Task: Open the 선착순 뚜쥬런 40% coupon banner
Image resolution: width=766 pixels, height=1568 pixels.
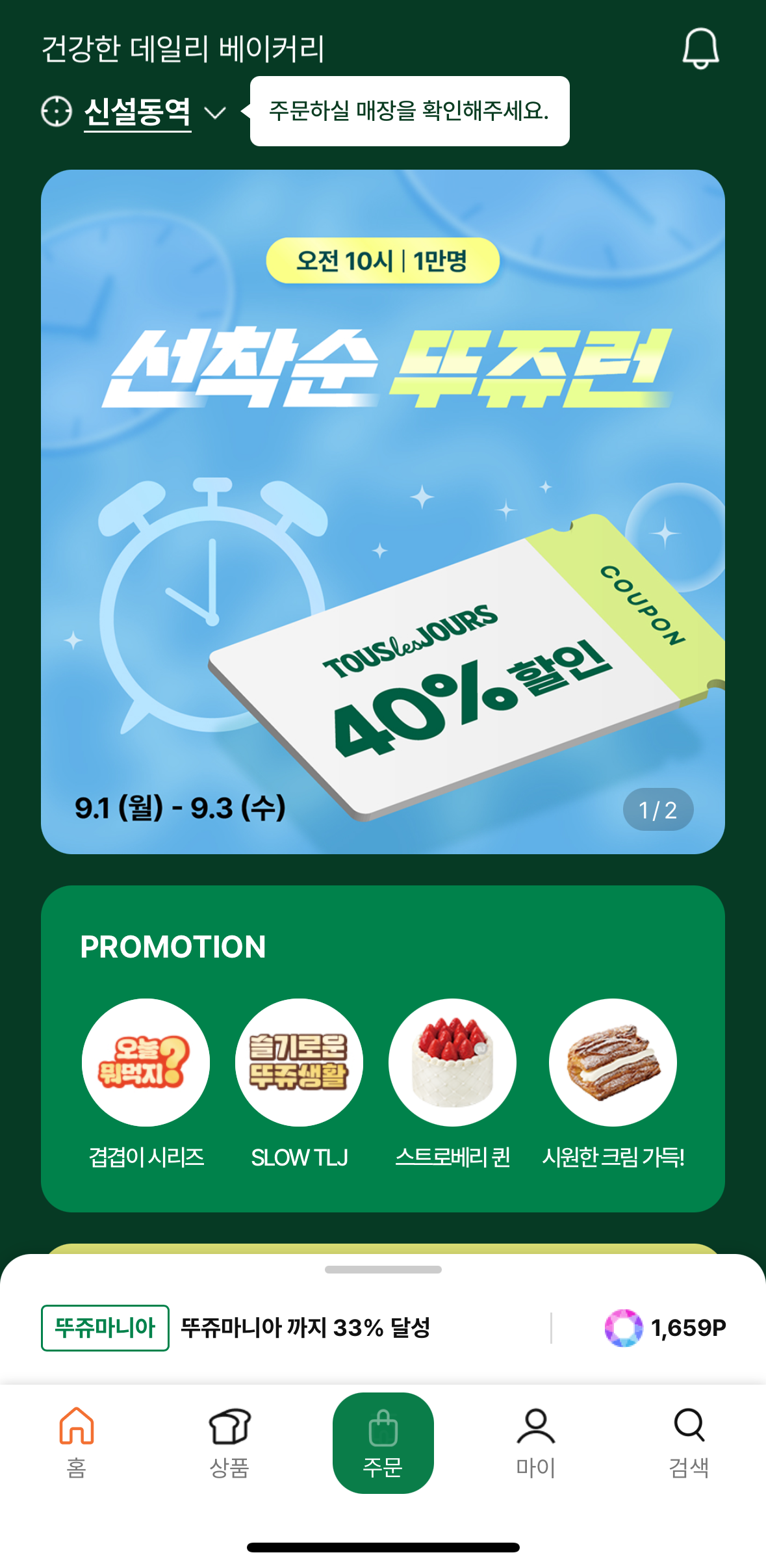Action: 383,512
